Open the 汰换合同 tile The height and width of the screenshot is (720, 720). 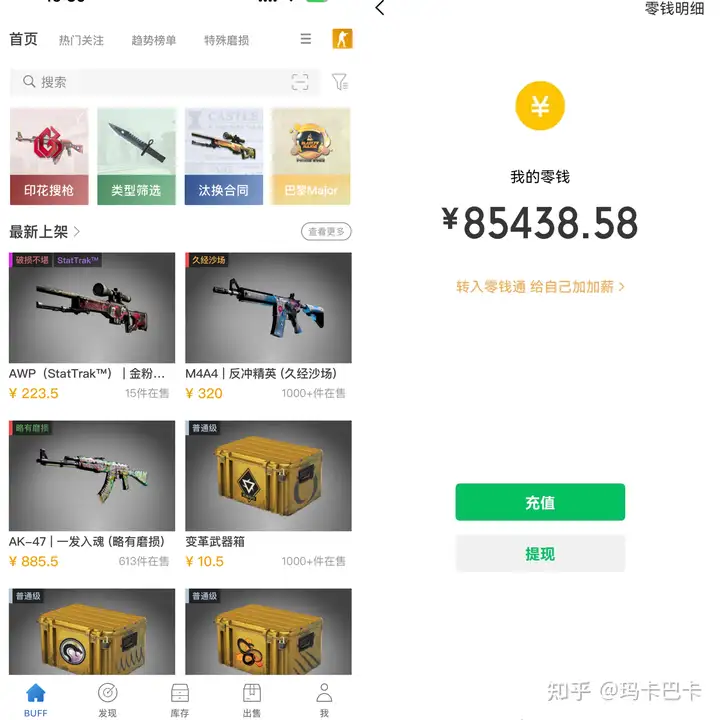coord(223,157)
